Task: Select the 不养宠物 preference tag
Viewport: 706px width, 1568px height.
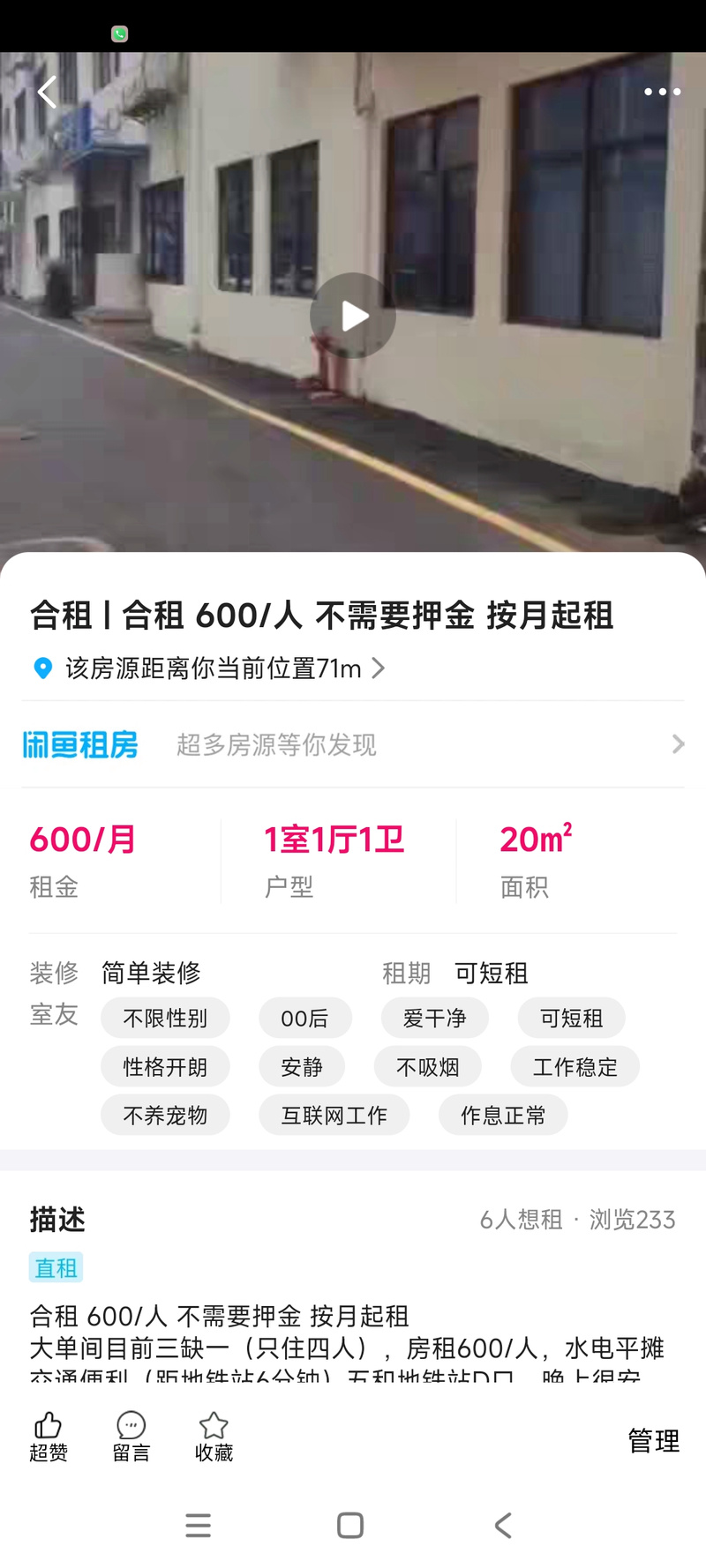Action: (x=165, y=1115)
